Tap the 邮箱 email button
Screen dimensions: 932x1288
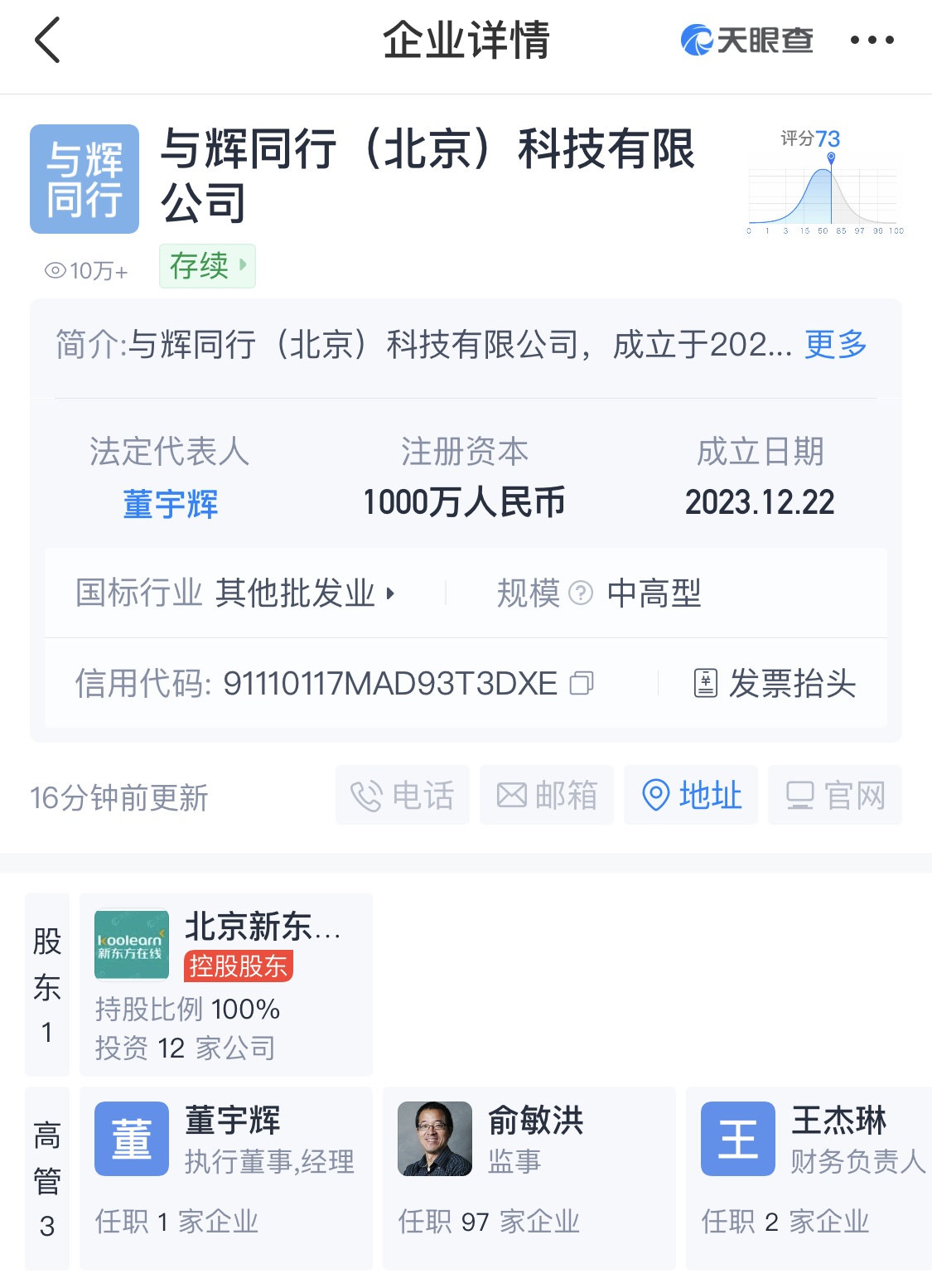pos(546,796)
